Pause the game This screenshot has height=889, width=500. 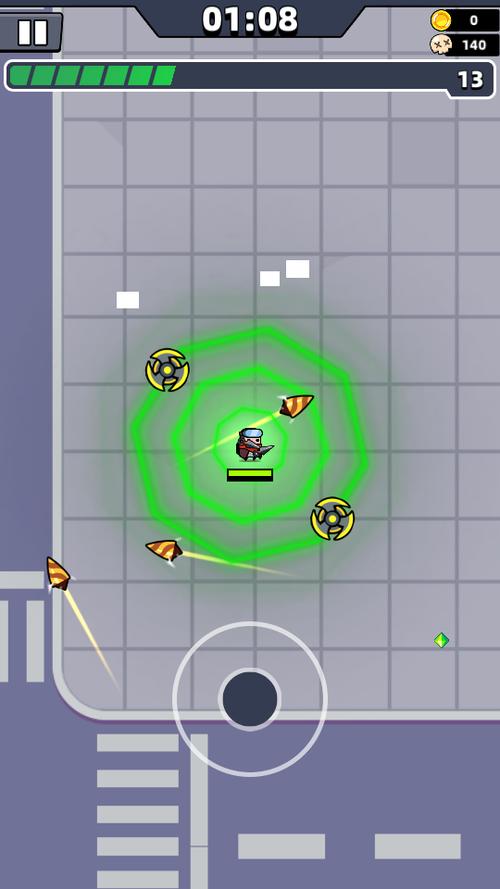(x=32, y=32)
